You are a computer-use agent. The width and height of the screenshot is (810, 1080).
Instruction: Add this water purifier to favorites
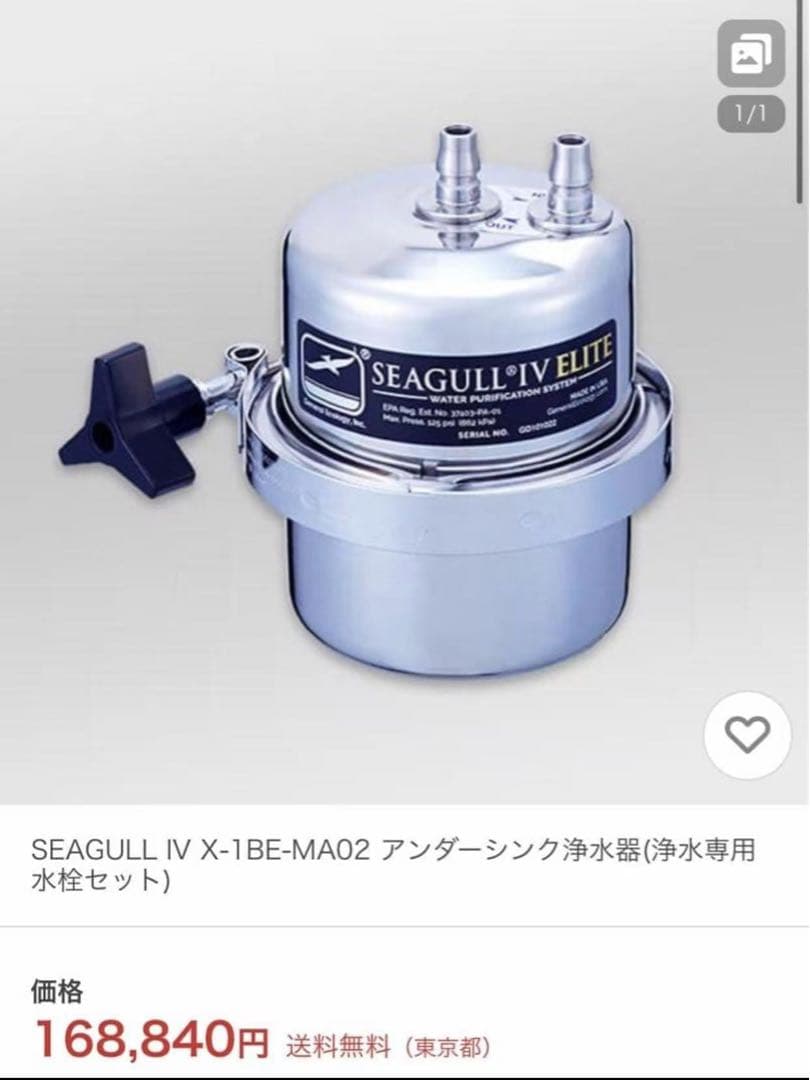coord(747,737)
